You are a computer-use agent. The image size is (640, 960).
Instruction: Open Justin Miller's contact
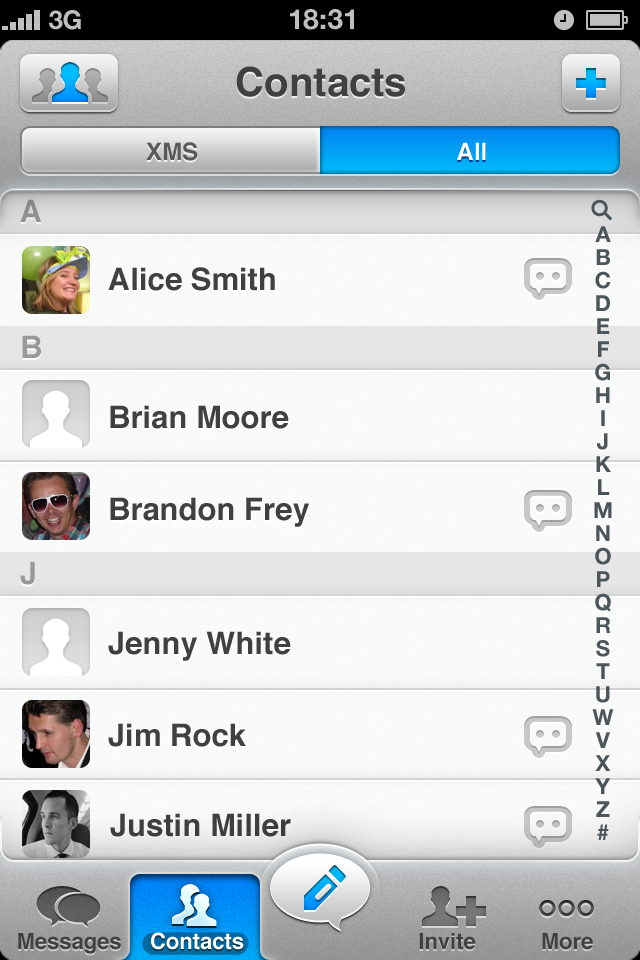pos(200,825)
